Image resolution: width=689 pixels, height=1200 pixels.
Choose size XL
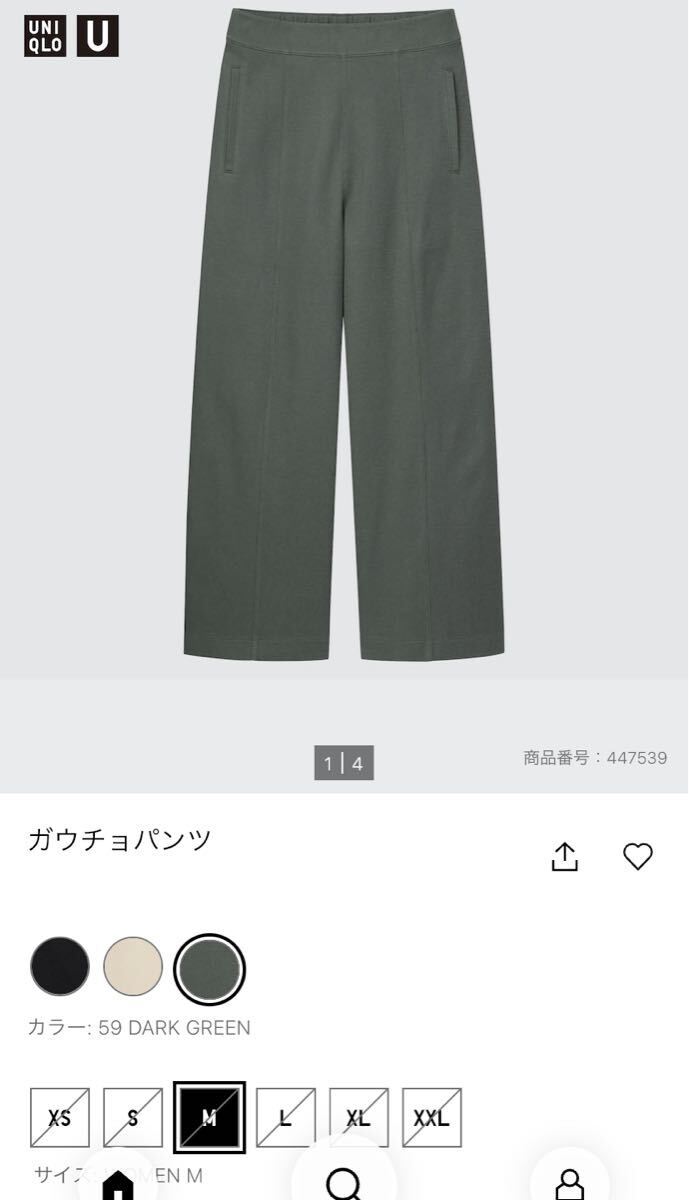358,1117
